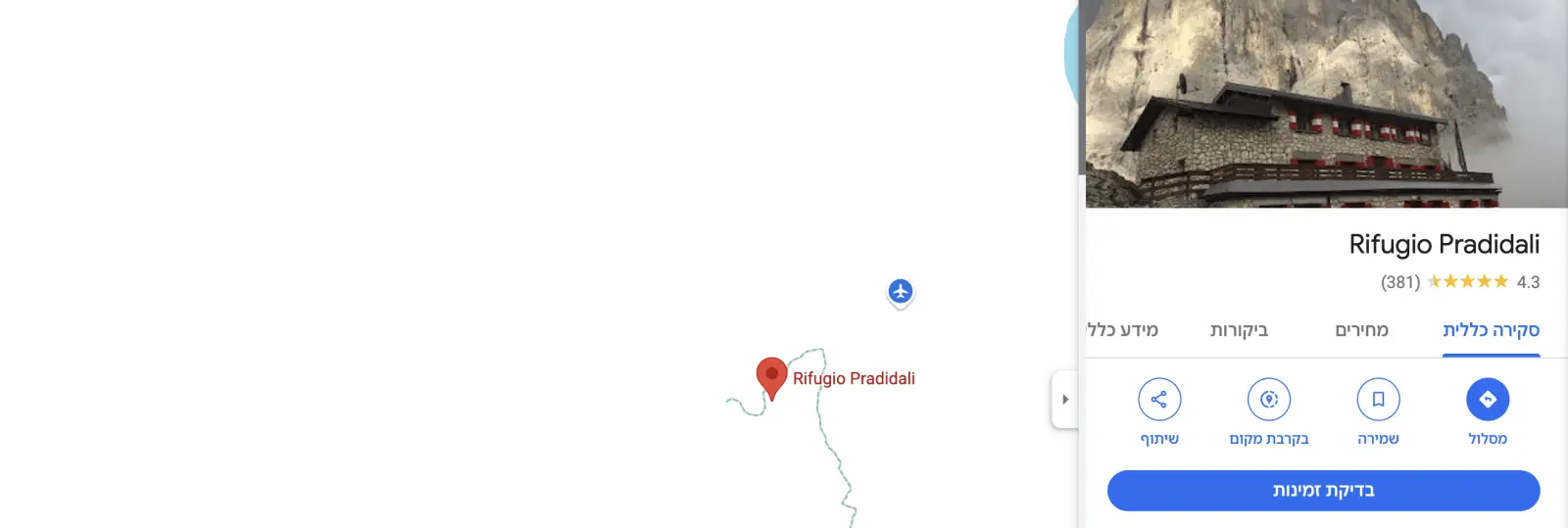Tap the airport marker on the map
The image size is (1568, 528).
[900, 291]
